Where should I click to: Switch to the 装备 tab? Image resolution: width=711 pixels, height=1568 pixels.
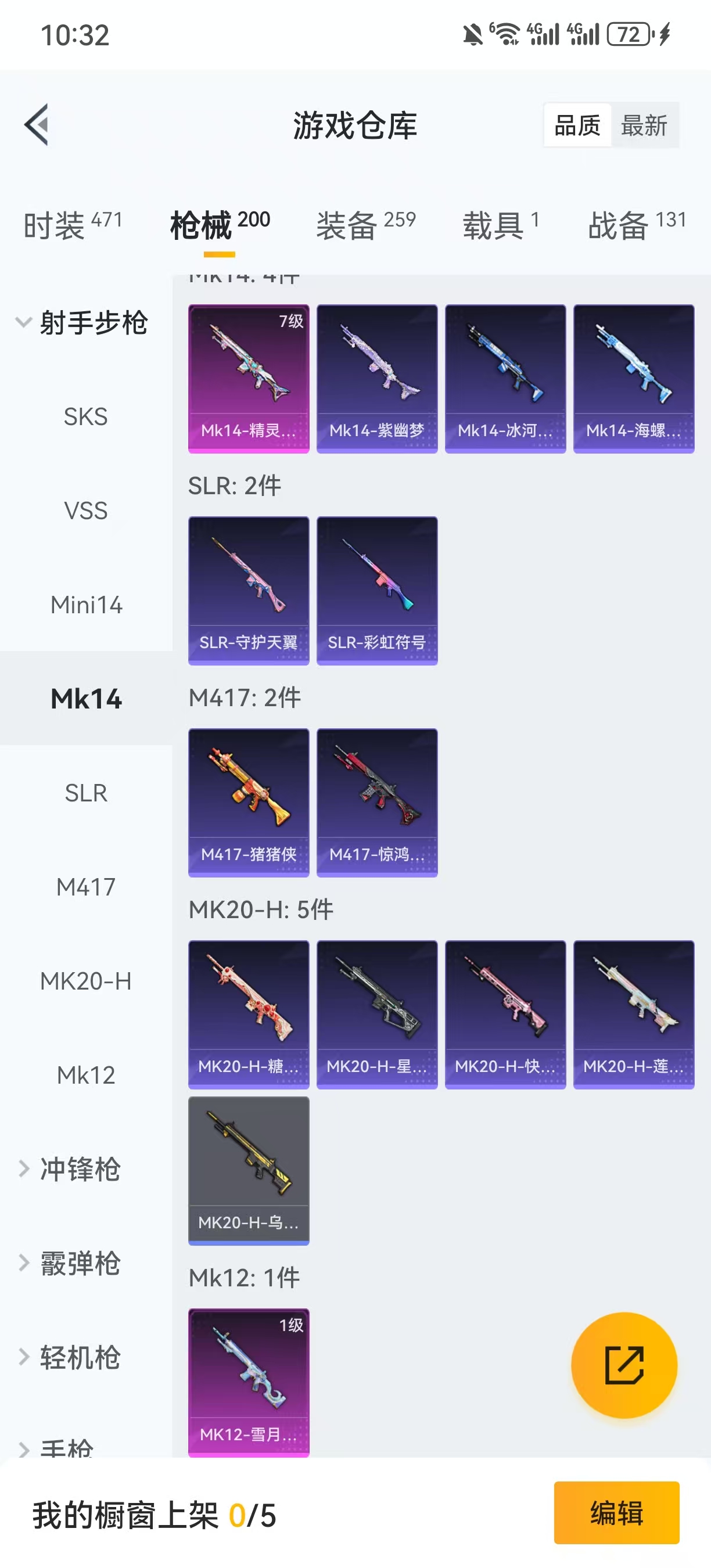point(366,225)
